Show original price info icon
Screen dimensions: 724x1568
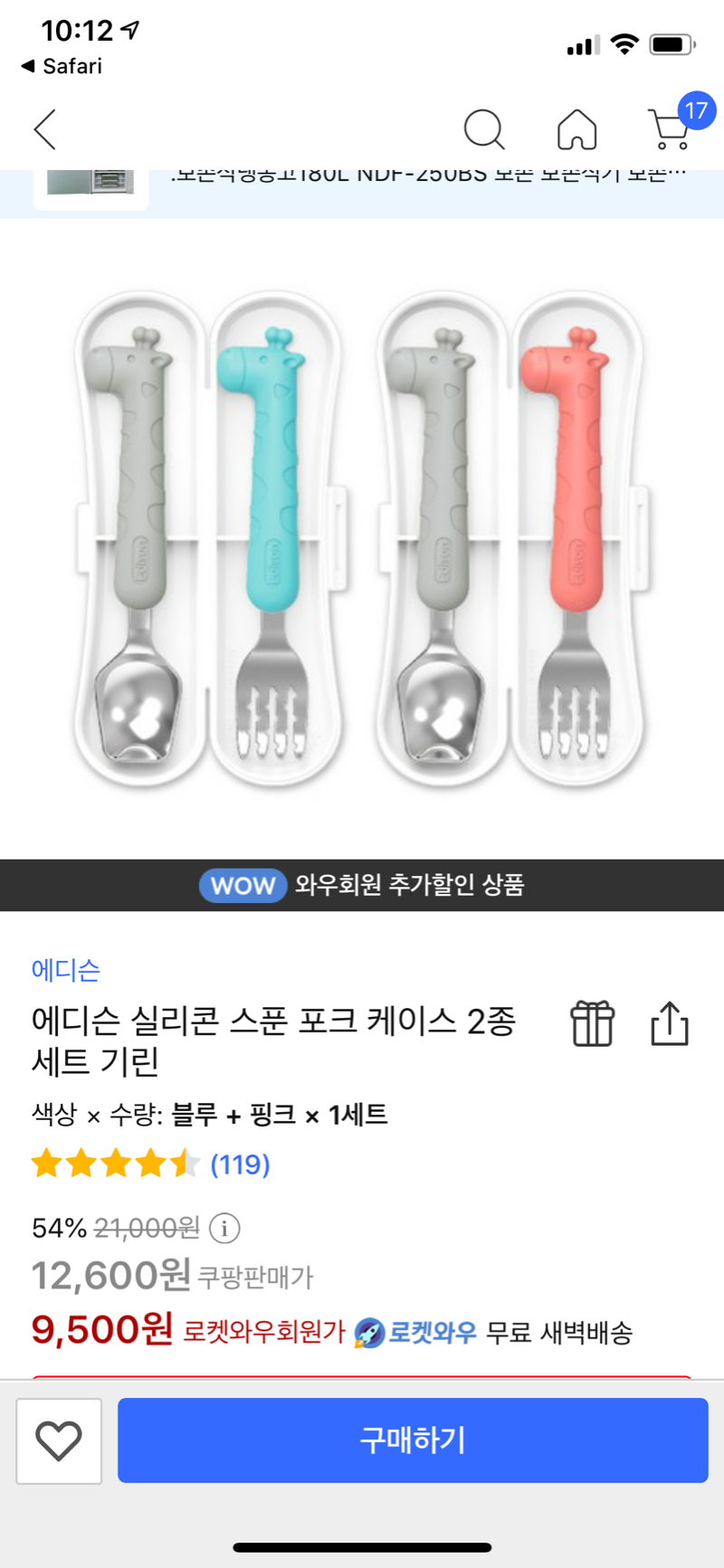tap(224, 1228)
